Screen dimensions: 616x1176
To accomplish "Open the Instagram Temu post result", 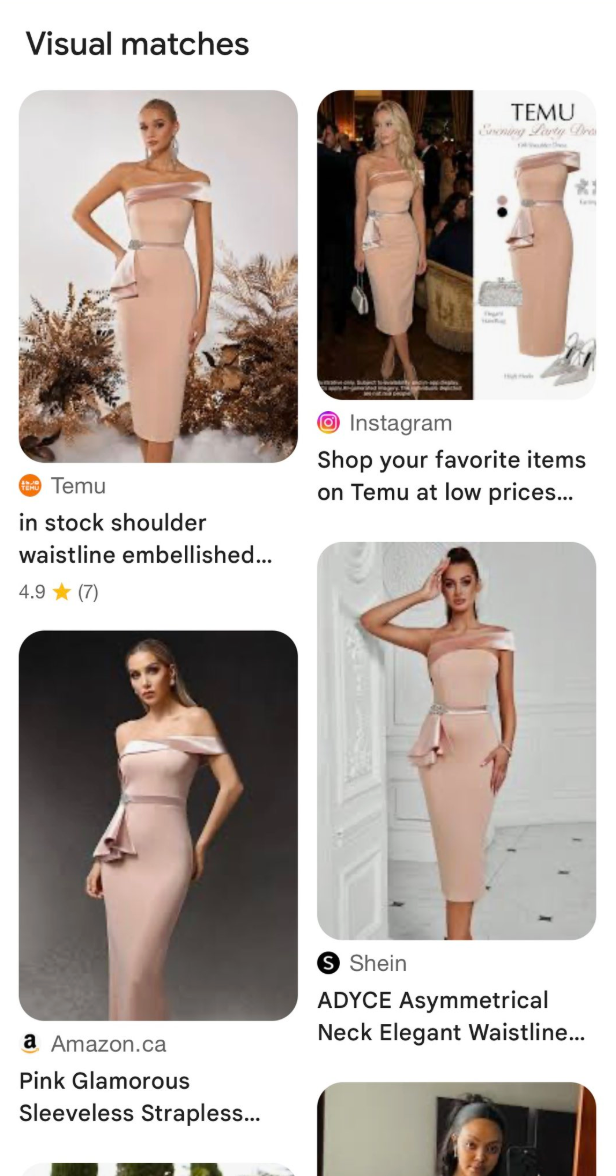I will tap(456, 245).
